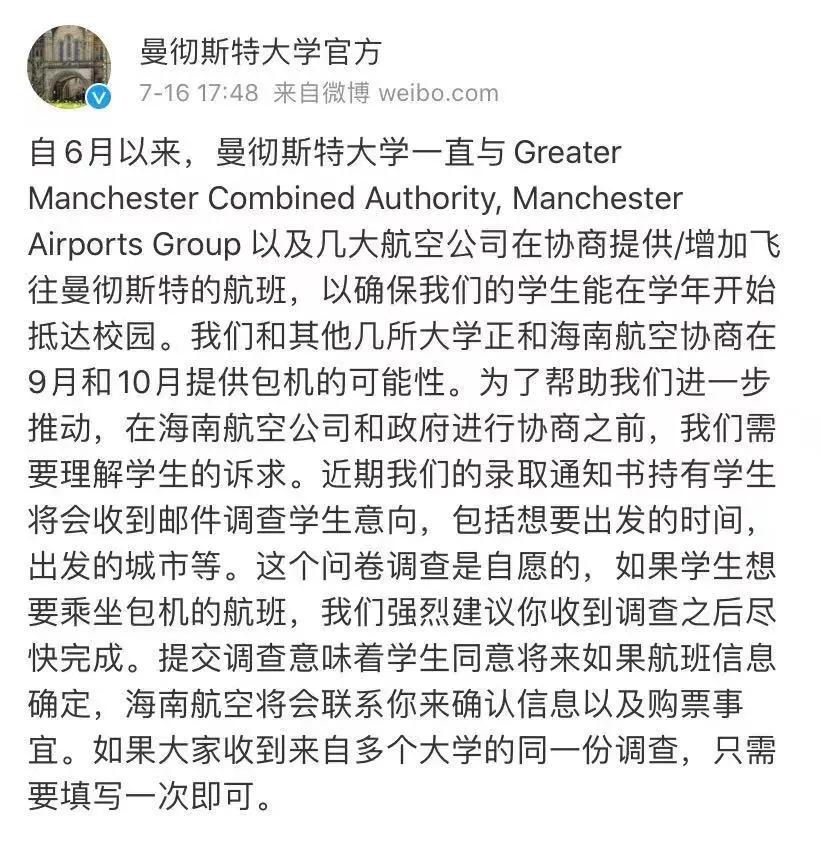Screen dimensions: 821x850
Task: Open 曼彻斯特大学官方 profile avatar
Action: pos(68,67)
